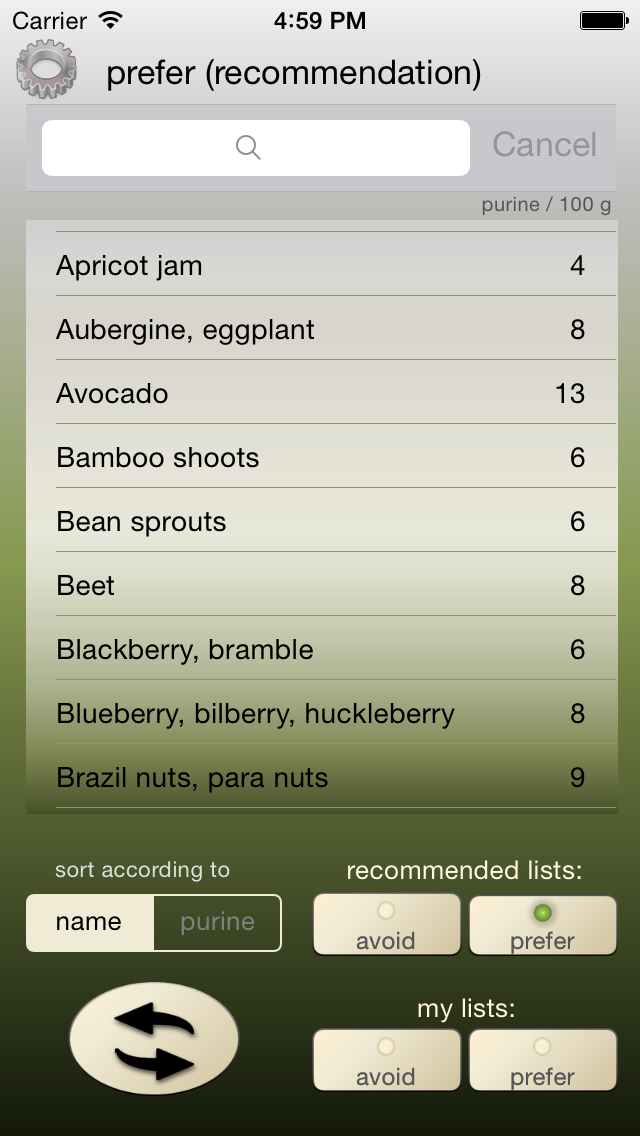Sort the list by name

(90, 922)
